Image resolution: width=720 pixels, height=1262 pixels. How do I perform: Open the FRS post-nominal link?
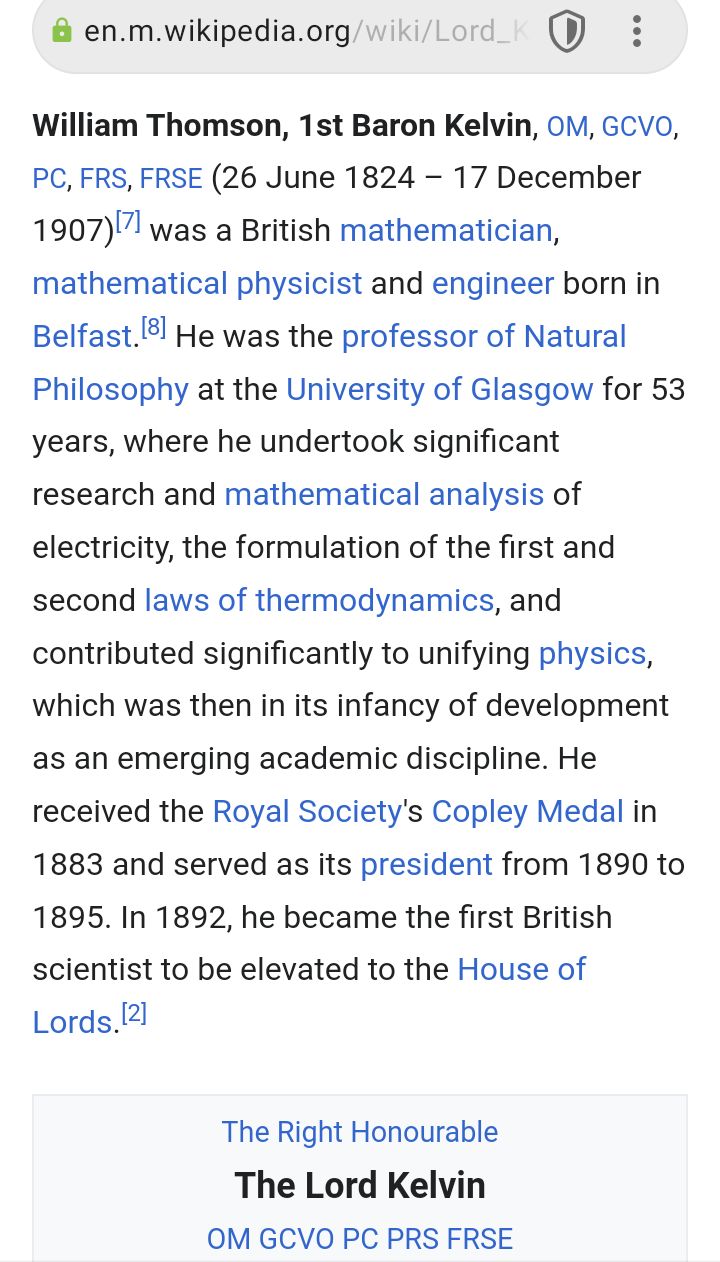pos(103,179)
